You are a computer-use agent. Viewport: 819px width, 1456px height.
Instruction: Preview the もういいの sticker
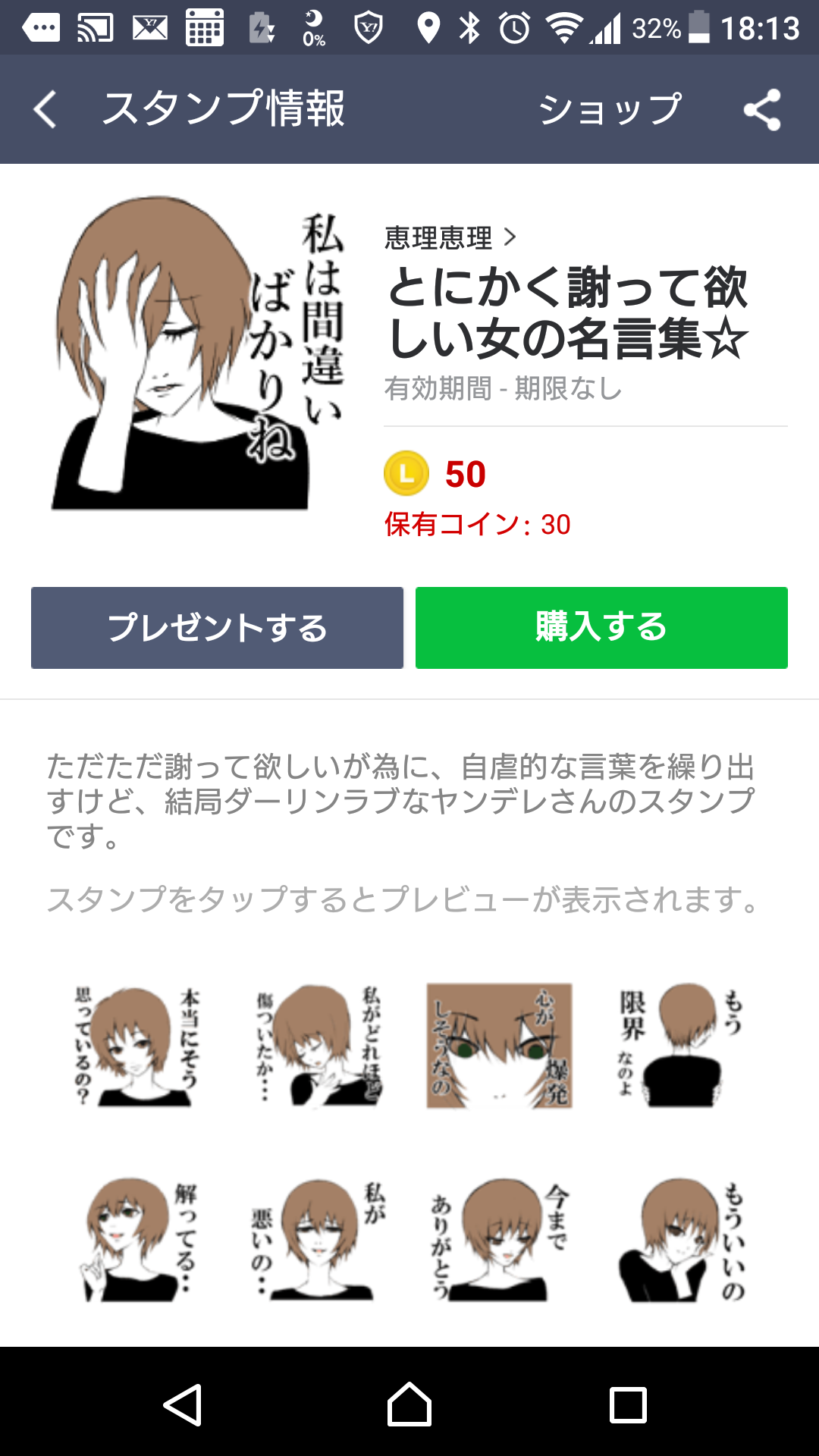(x=681, y=1240)
